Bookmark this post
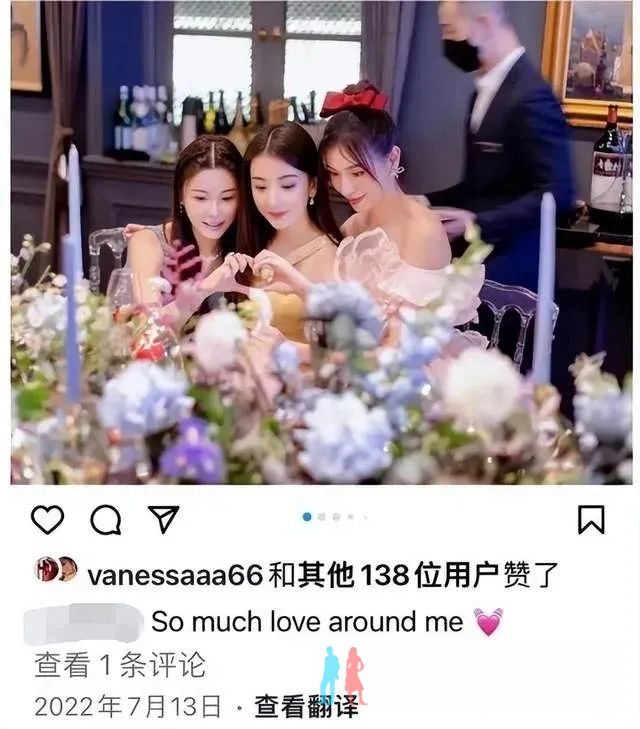 [x=592, y=519]
